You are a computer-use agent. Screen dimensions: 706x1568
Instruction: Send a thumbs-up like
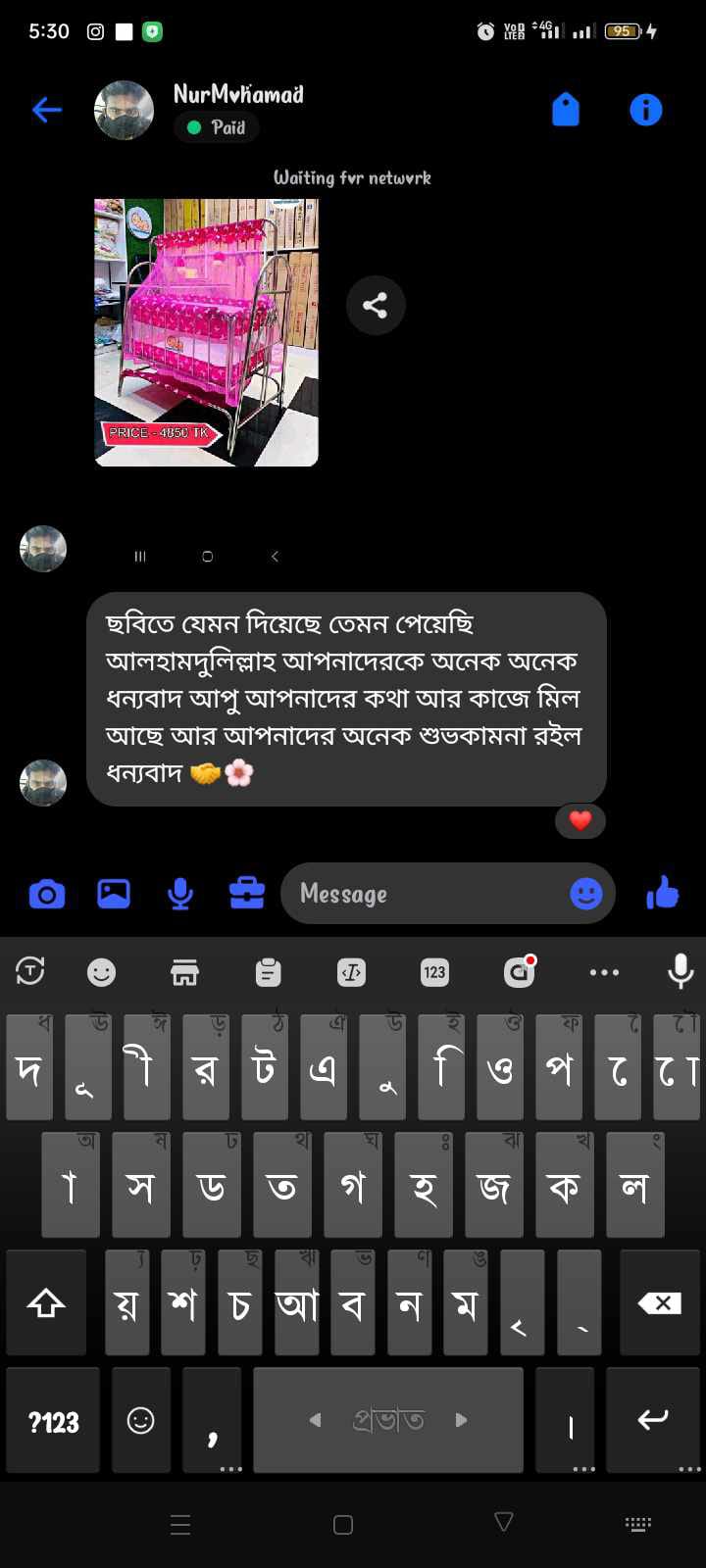pos(663,894)
